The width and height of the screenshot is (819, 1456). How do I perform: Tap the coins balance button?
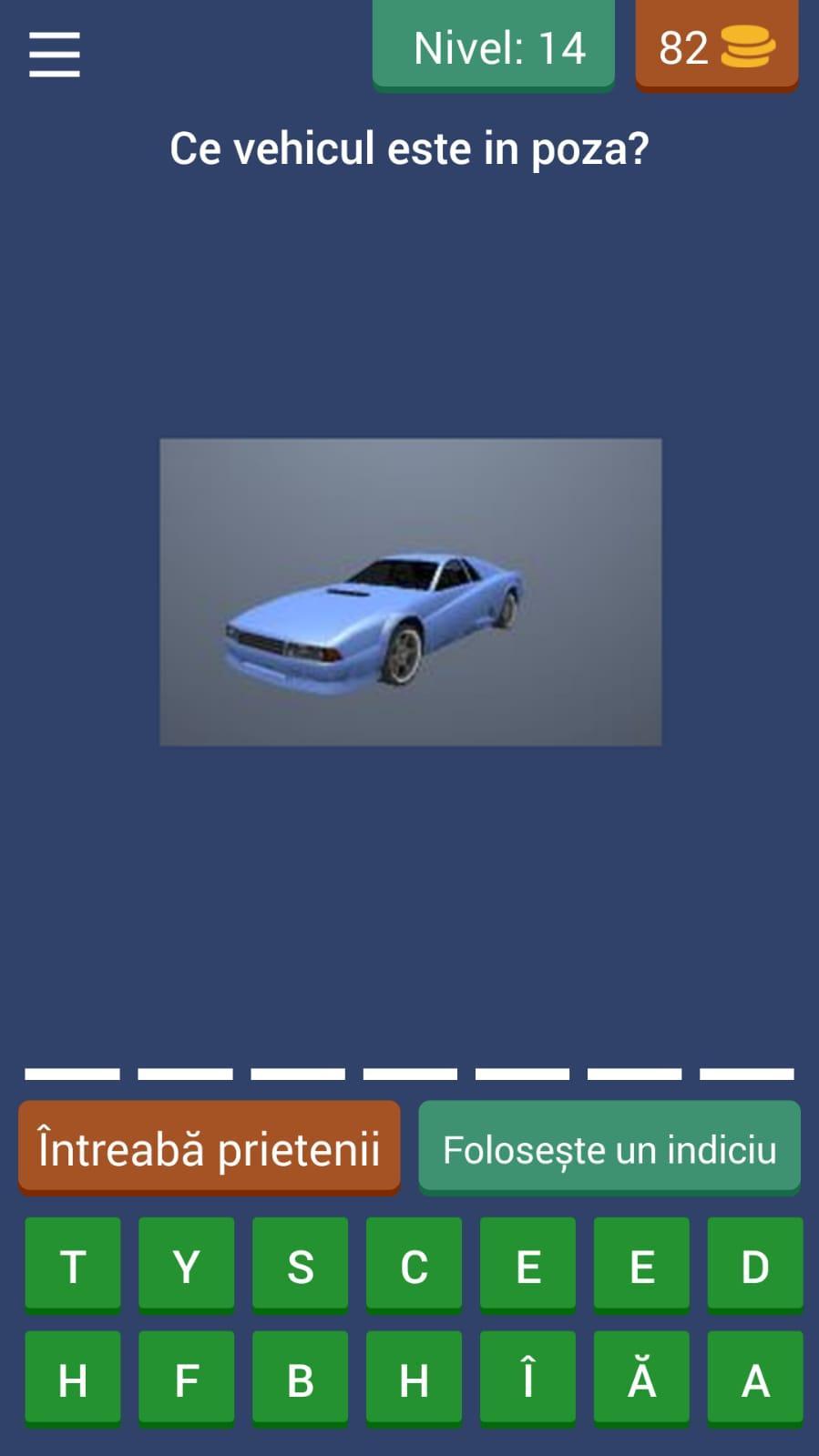[x=716, y=47]
